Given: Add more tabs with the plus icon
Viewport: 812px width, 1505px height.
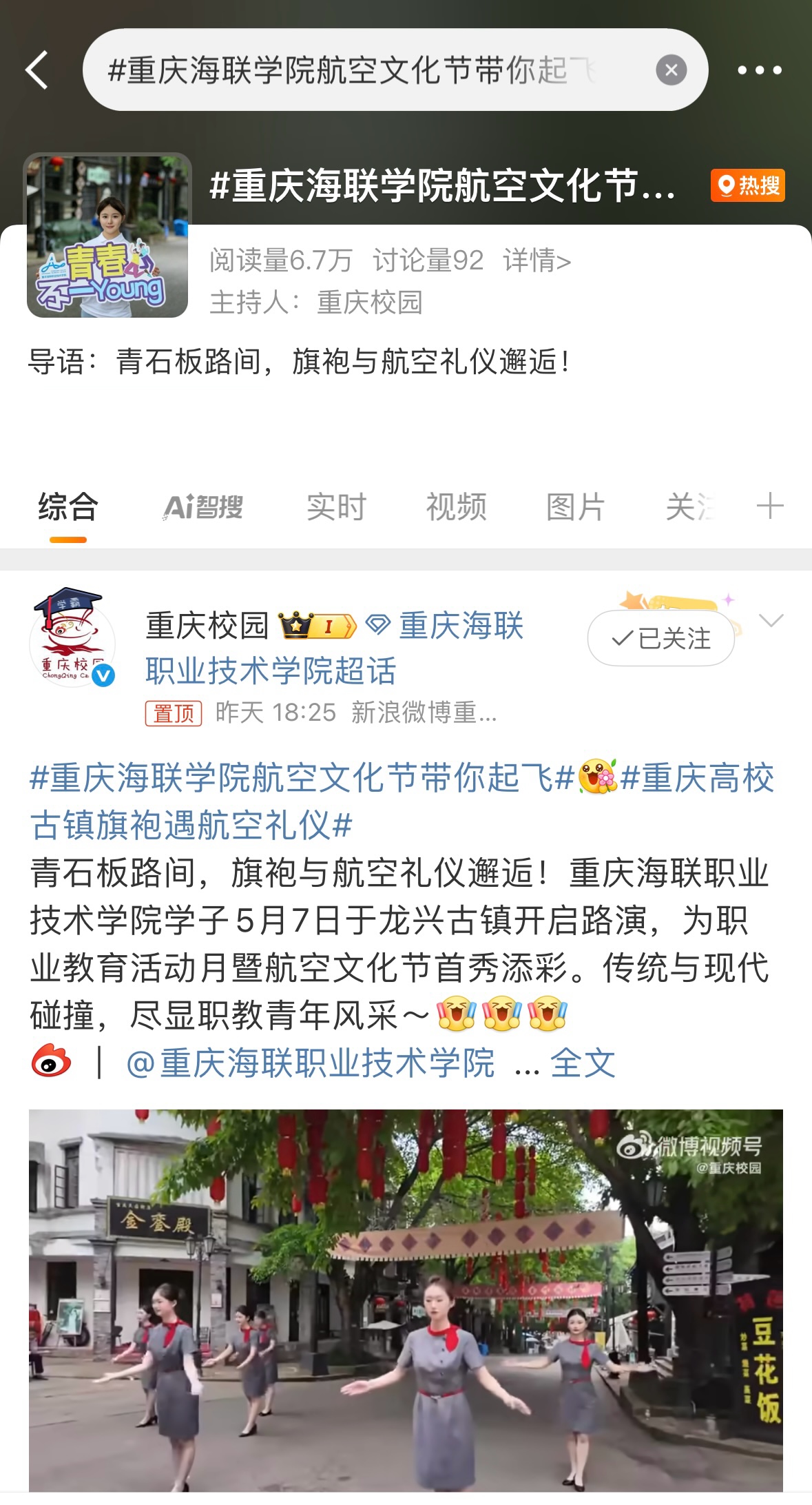Looking at the screenshot, I should (769, 506).
